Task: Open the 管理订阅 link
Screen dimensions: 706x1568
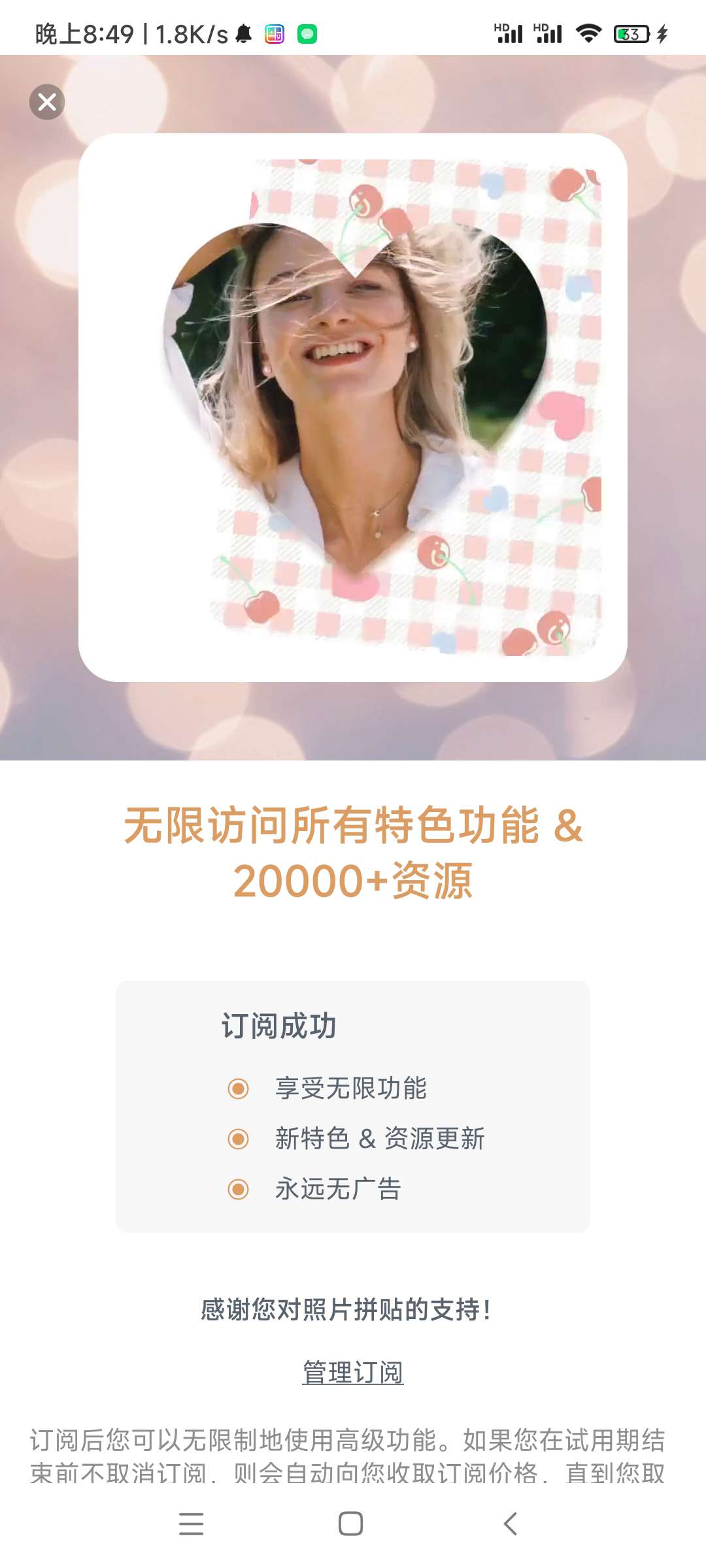Action: pyautogui.click(x=352, y=1372)
